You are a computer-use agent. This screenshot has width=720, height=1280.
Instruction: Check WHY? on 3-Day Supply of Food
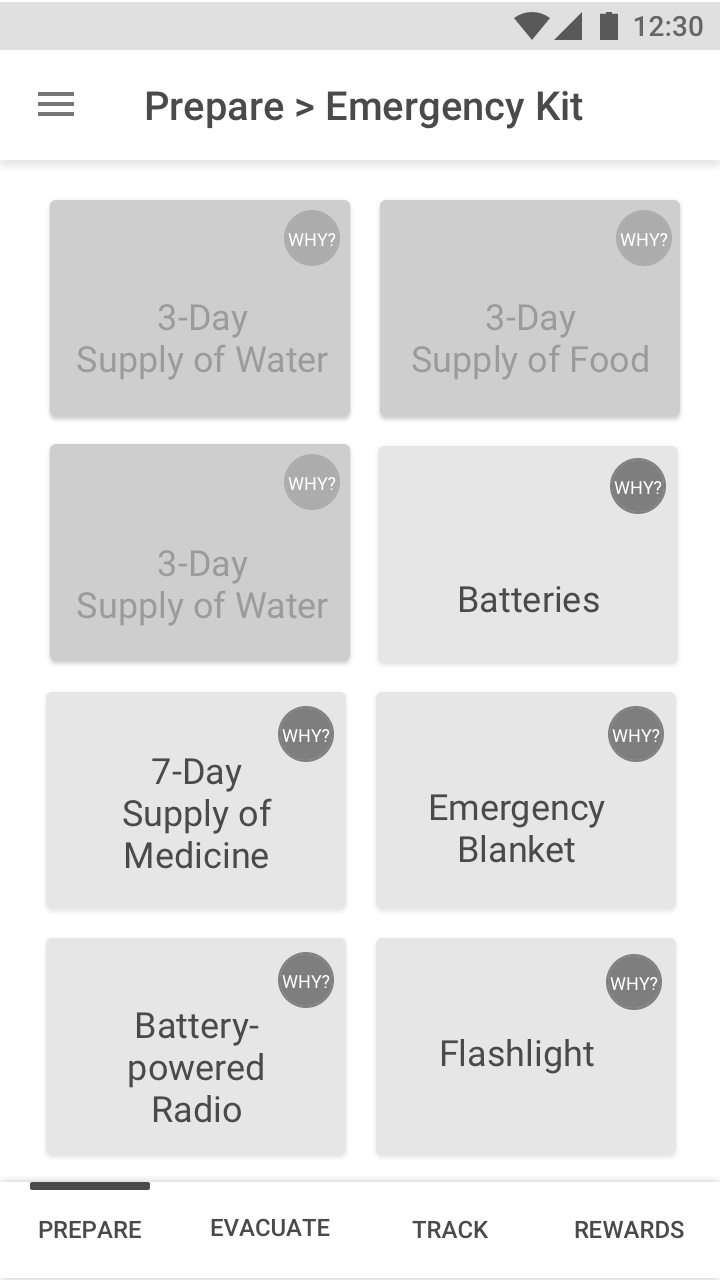coord(644,239)
